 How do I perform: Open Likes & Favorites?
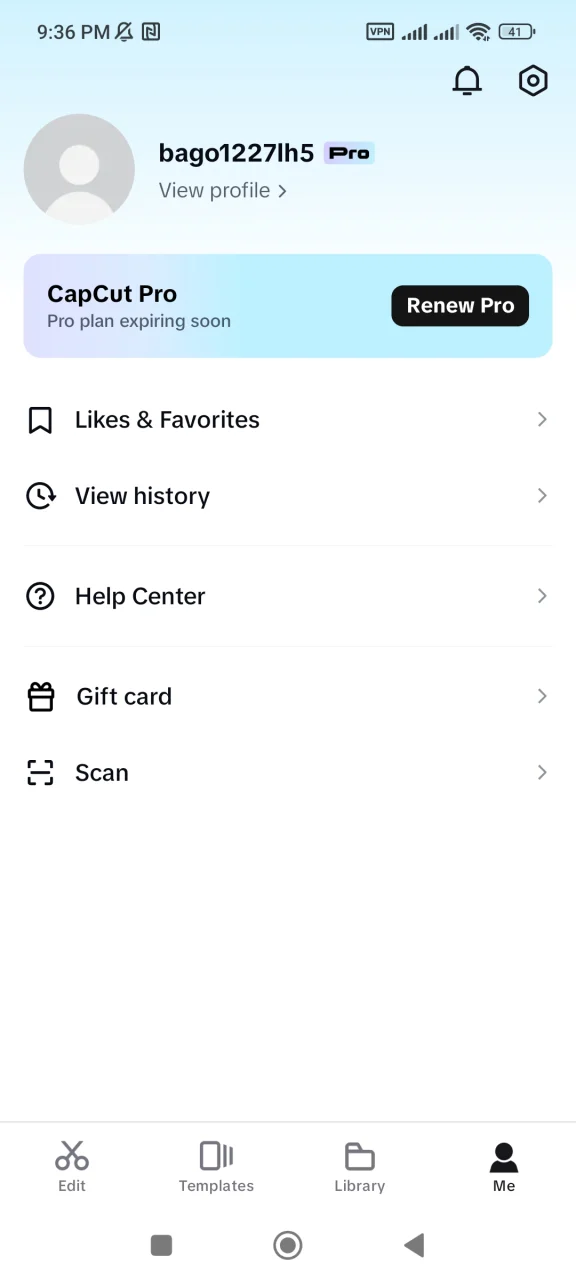coord(288,420)
